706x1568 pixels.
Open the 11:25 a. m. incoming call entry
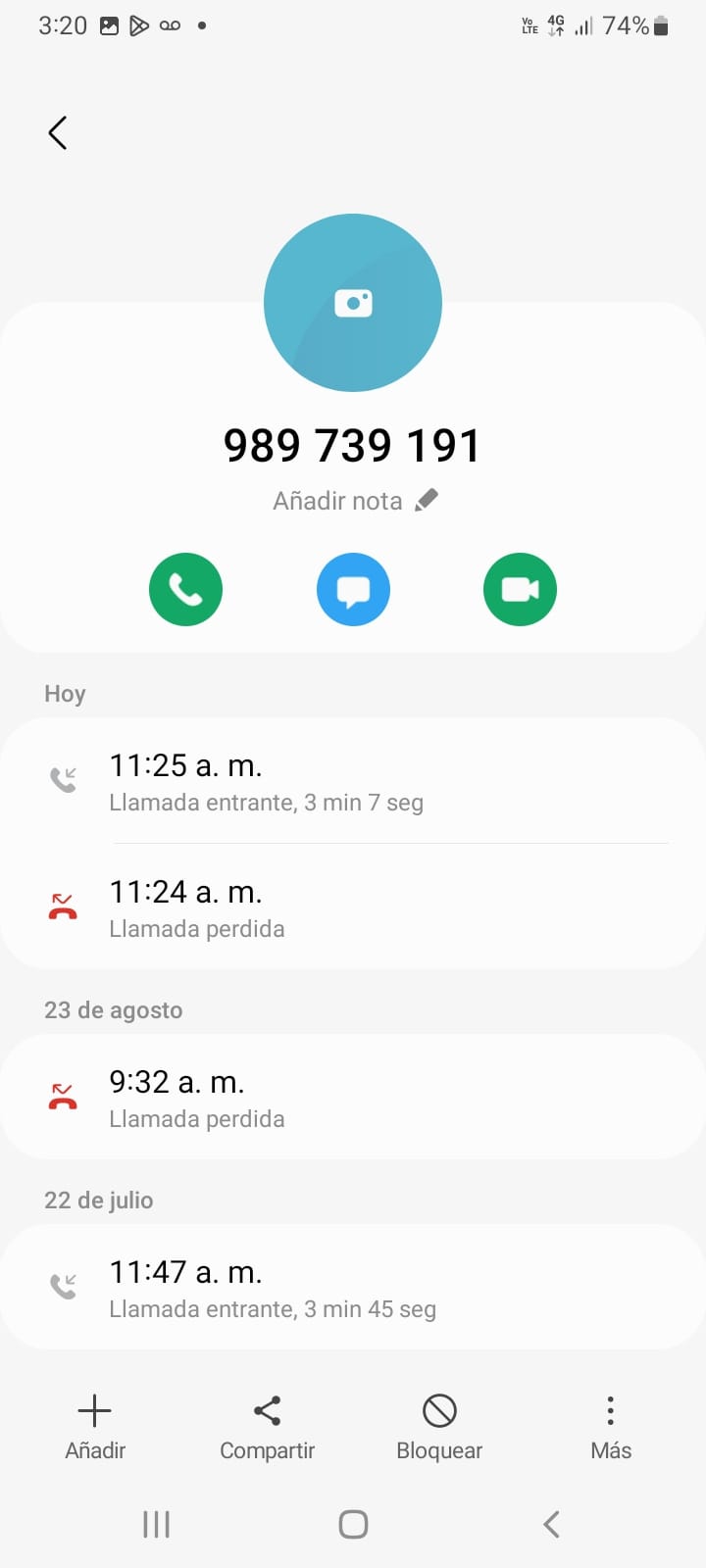pos(353,781)
